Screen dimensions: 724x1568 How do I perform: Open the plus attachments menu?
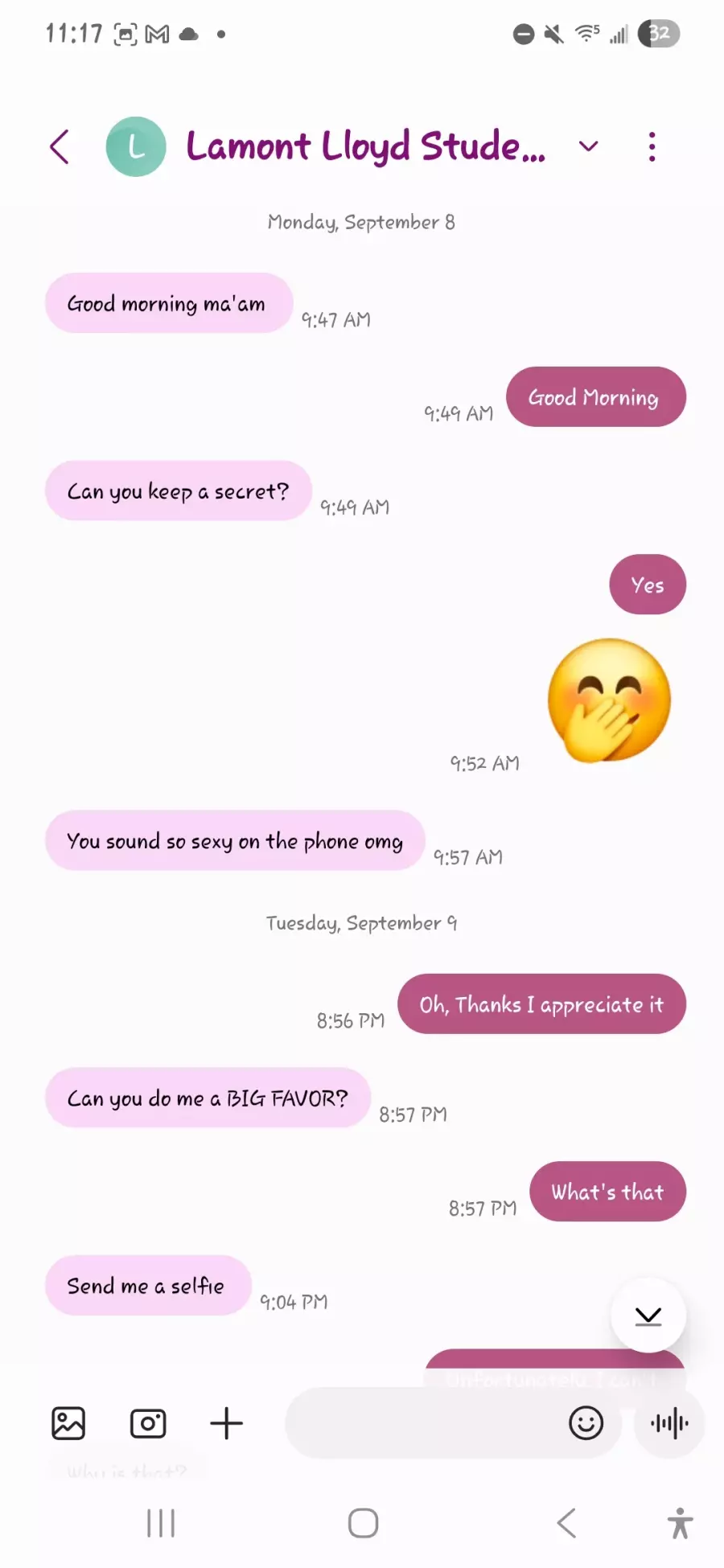click(226, 1423)
